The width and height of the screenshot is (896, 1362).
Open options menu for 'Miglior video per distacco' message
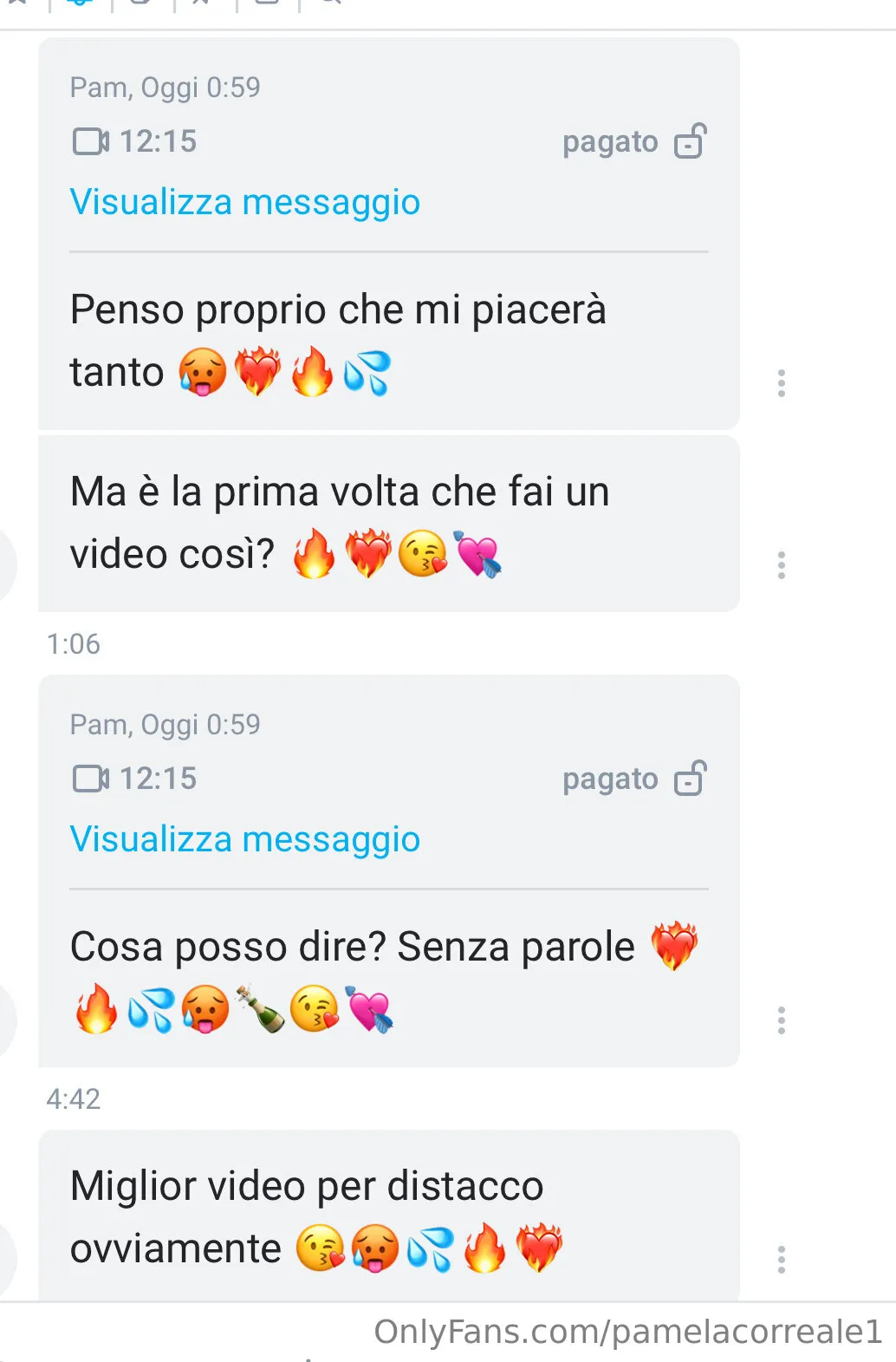click(782, 1259)
